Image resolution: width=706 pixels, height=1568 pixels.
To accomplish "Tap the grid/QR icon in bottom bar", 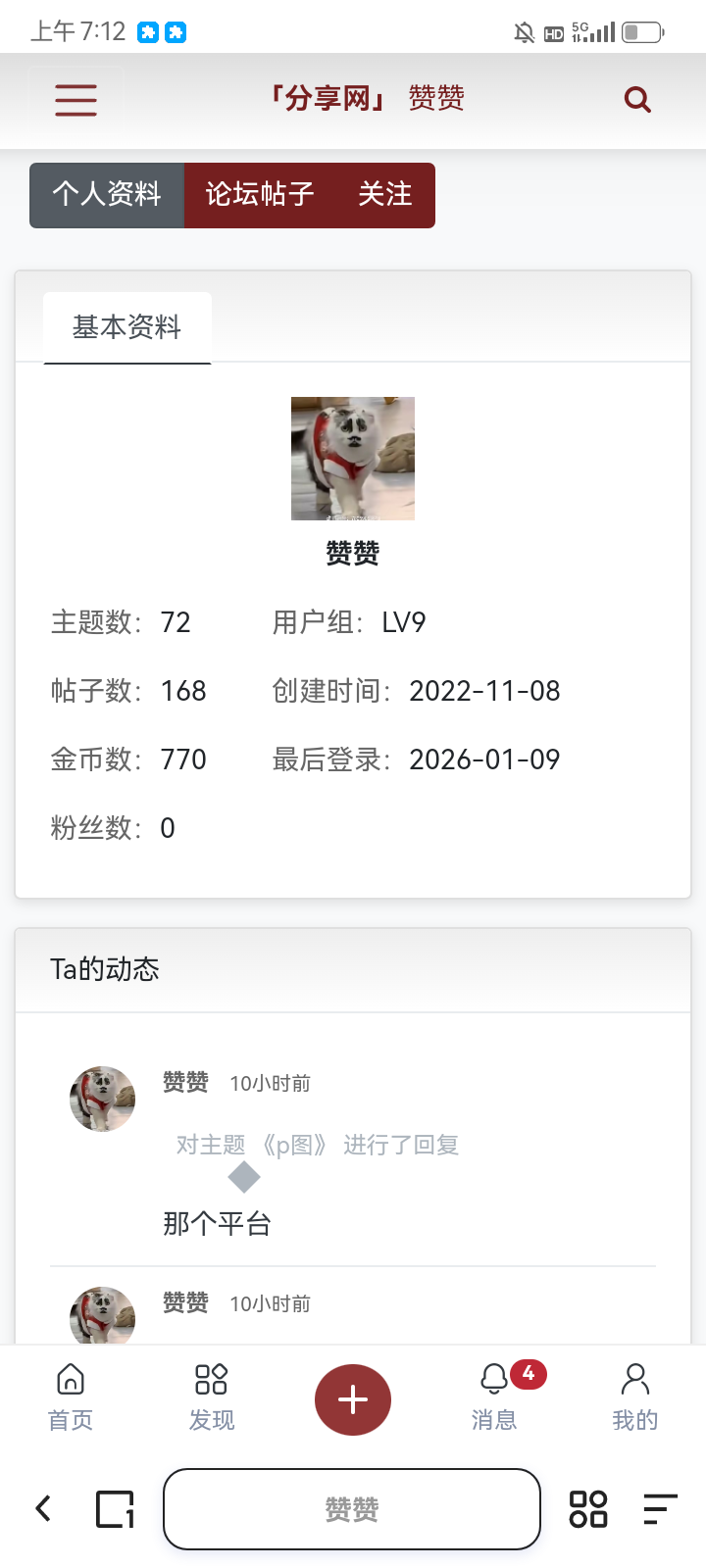I will tap(588, 1509).
